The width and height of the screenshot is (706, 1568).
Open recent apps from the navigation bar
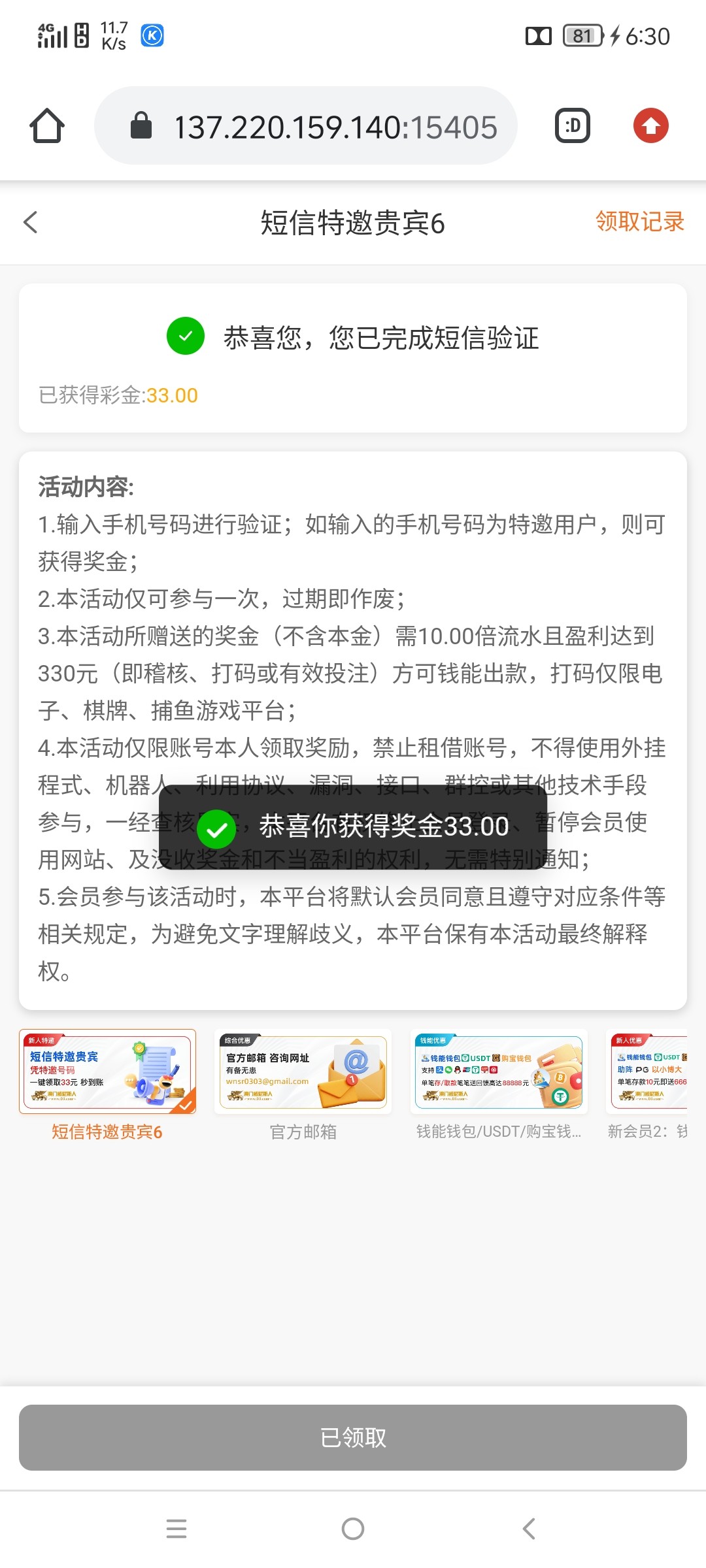point(176,1529)
